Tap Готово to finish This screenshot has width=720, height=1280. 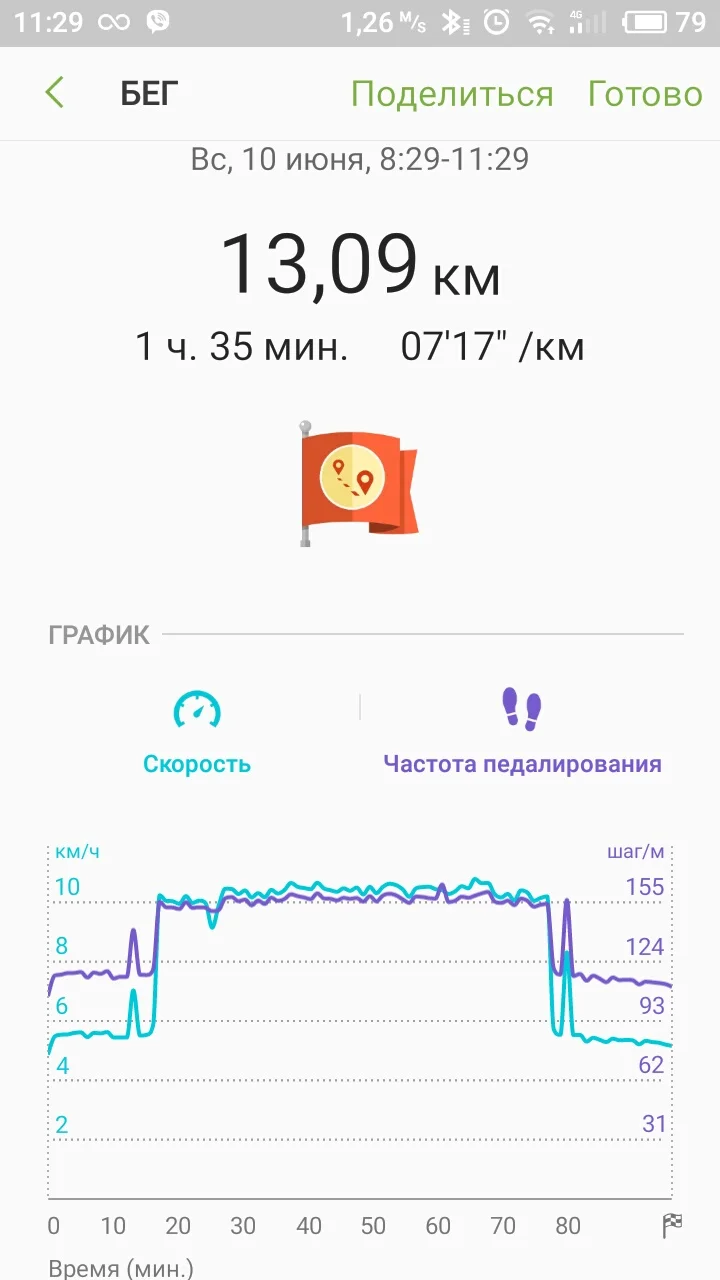(x=645, y=94)
